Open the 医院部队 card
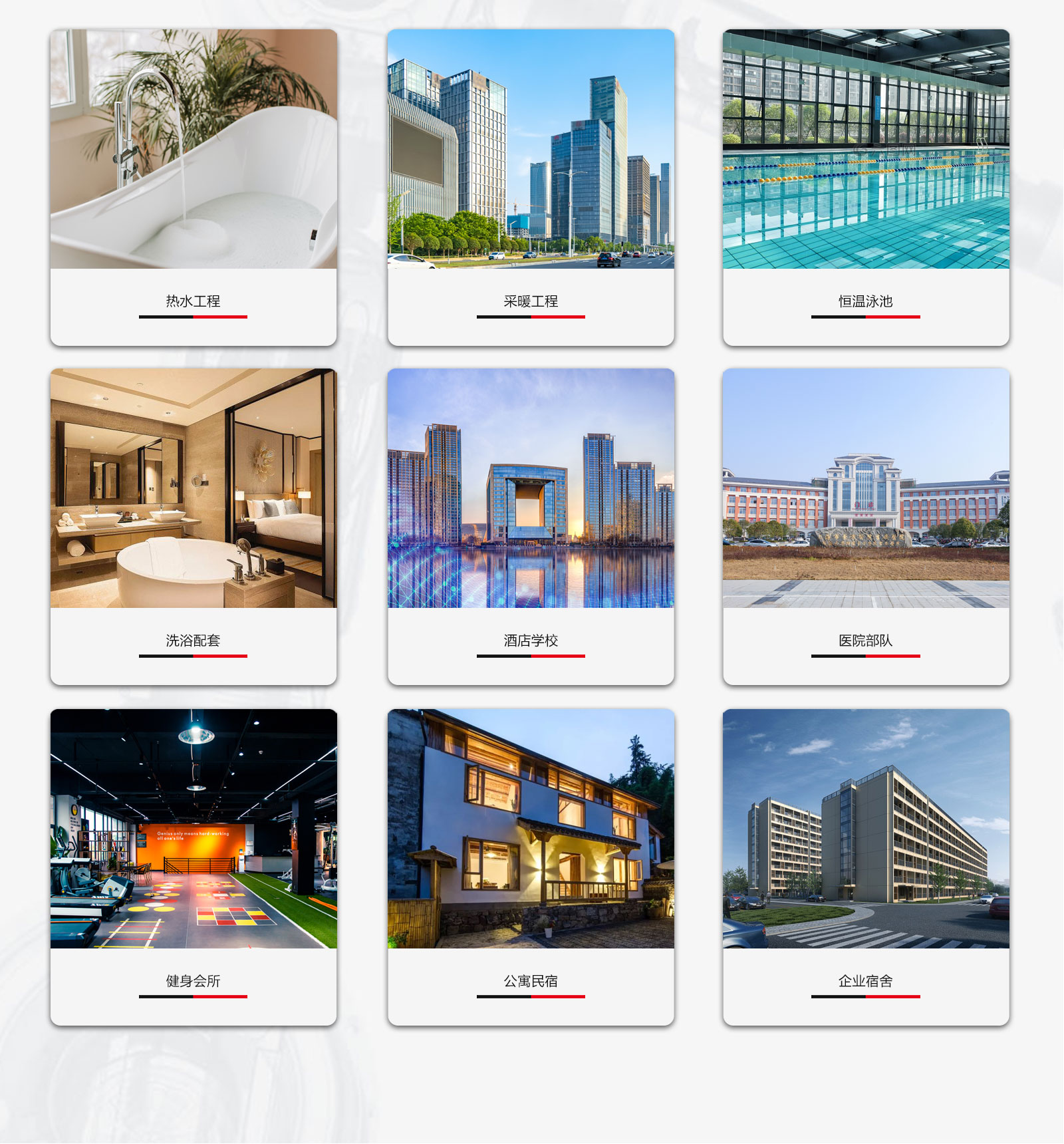The width and height of the screenshot is (1064, 1144). [866, 526]
